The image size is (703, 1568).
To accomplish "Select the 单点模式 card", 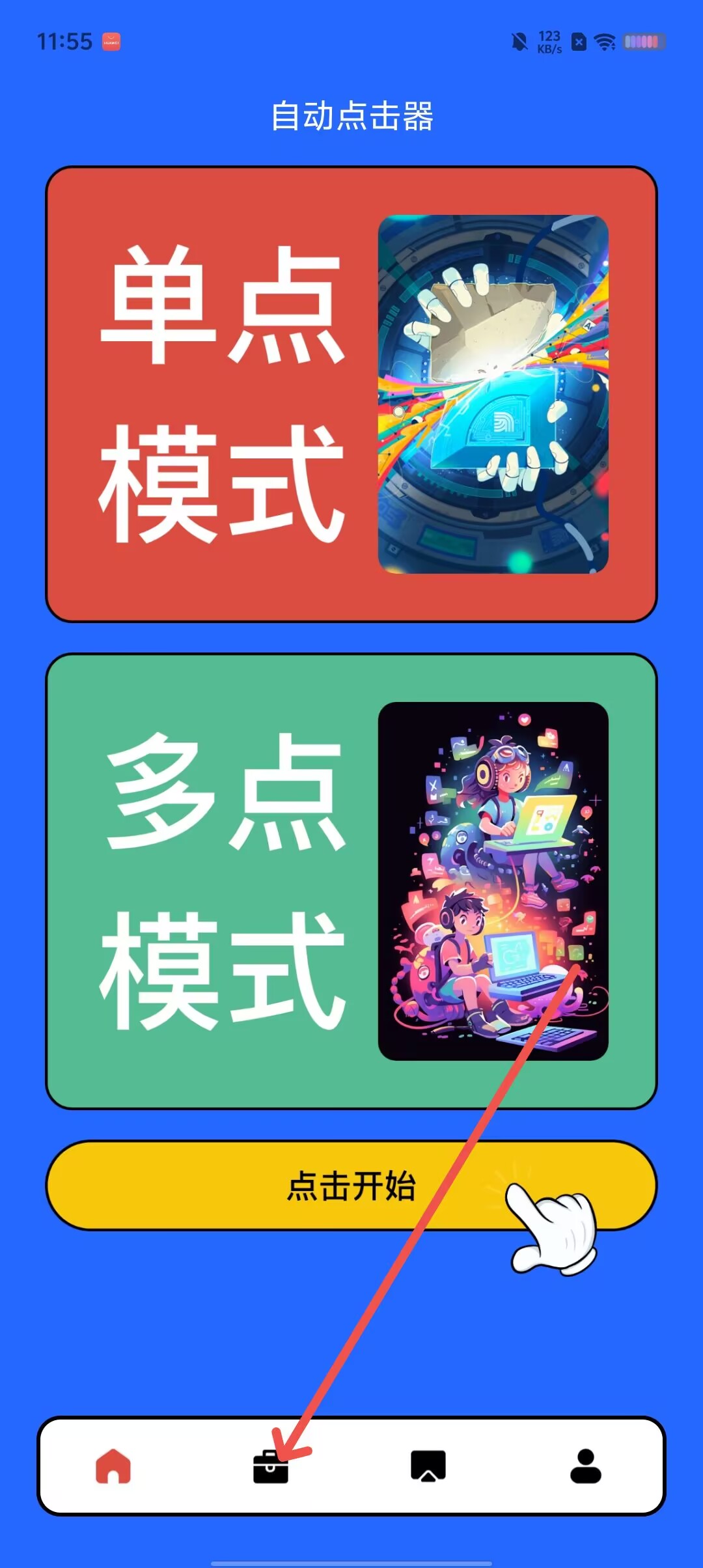I will click(x=351, y=395).
